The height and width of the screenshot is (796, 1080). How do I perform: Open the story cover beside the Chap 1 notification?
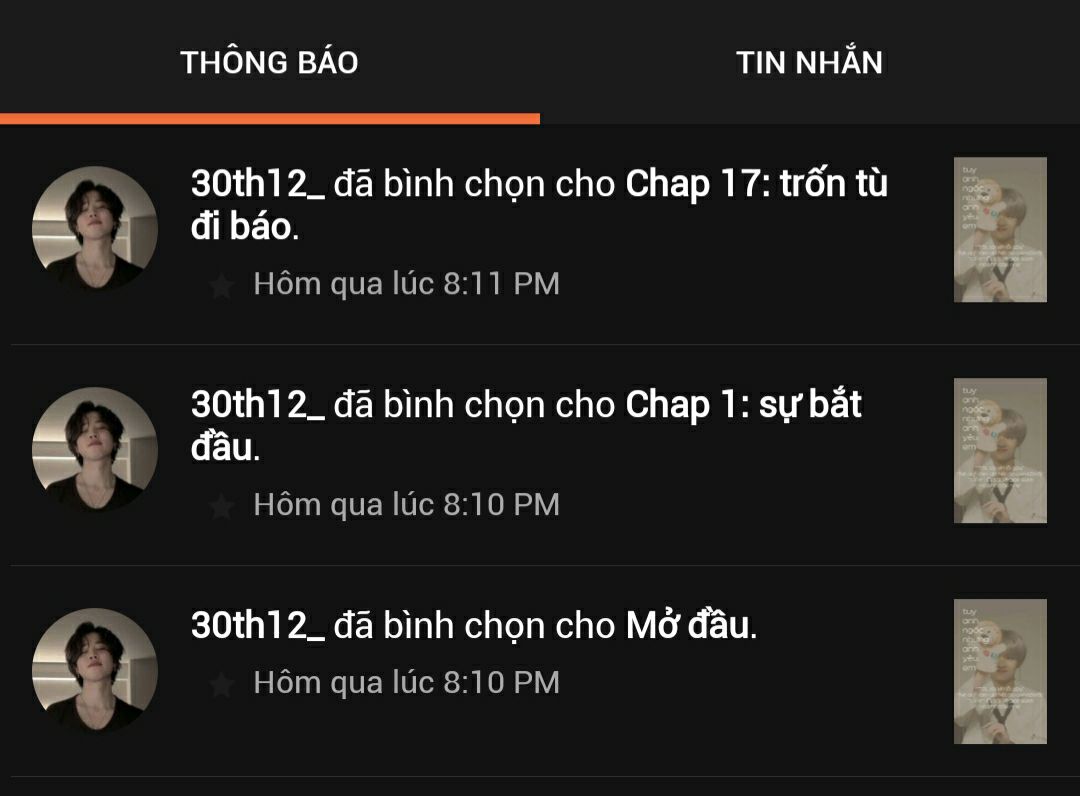point(999,450)
